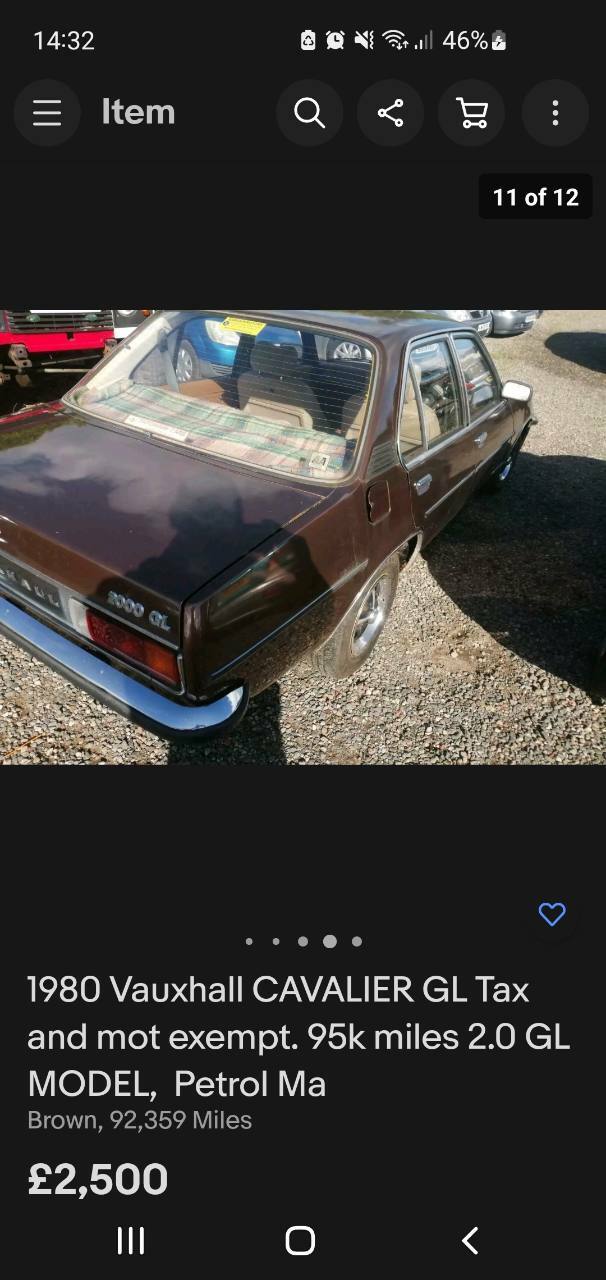Open recent apps from navigation bar
The image size is (606, 1280).
point(131,1241)
